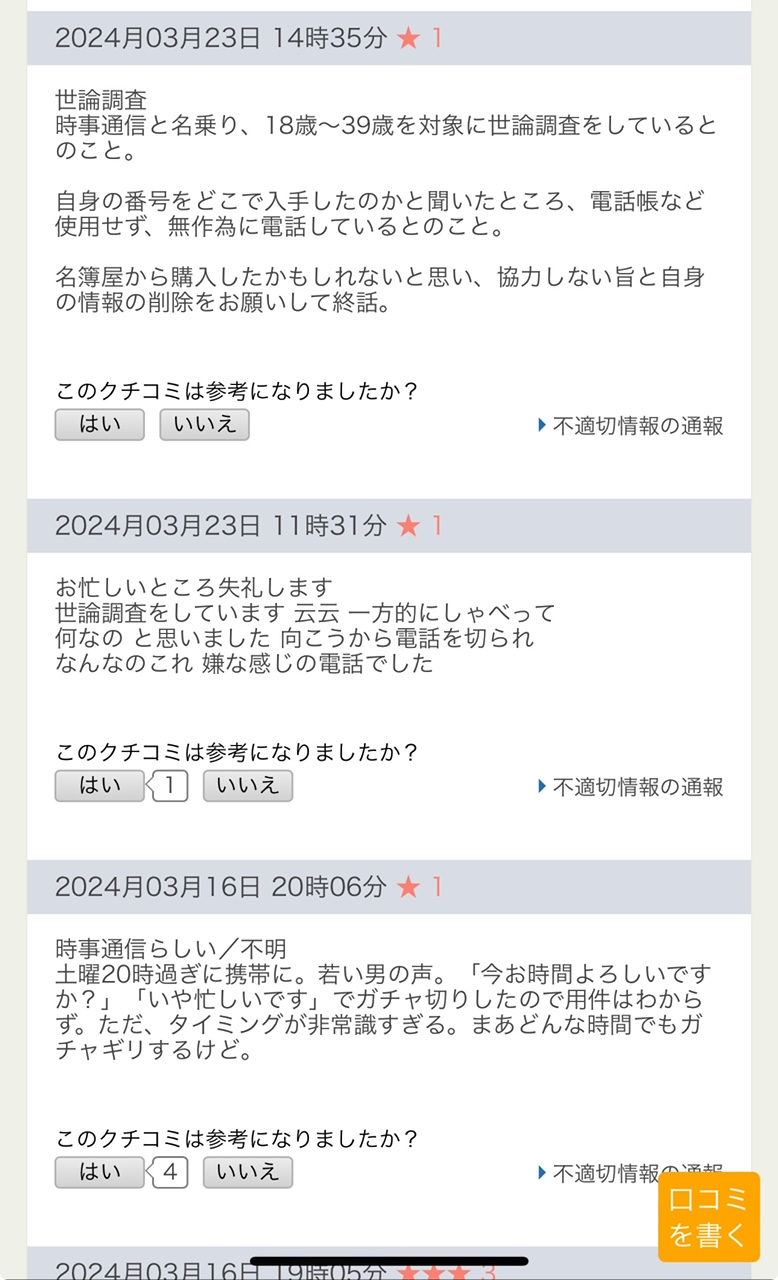Select いいえ for the 14時35分 review
This screenshot has height=1280, width=778.
[204, 425]
